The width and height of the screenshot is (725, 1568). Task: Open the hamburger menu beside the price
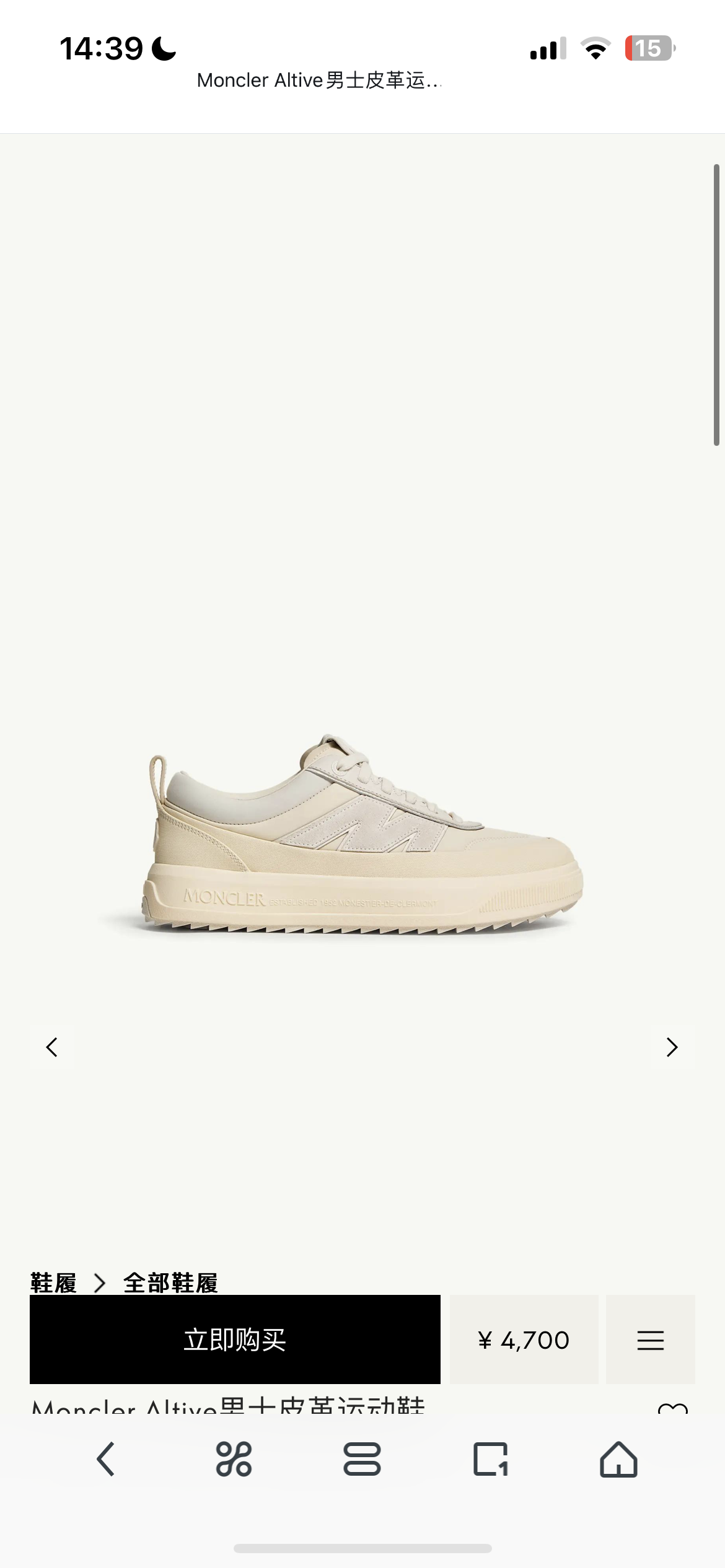coord(650,1339)
